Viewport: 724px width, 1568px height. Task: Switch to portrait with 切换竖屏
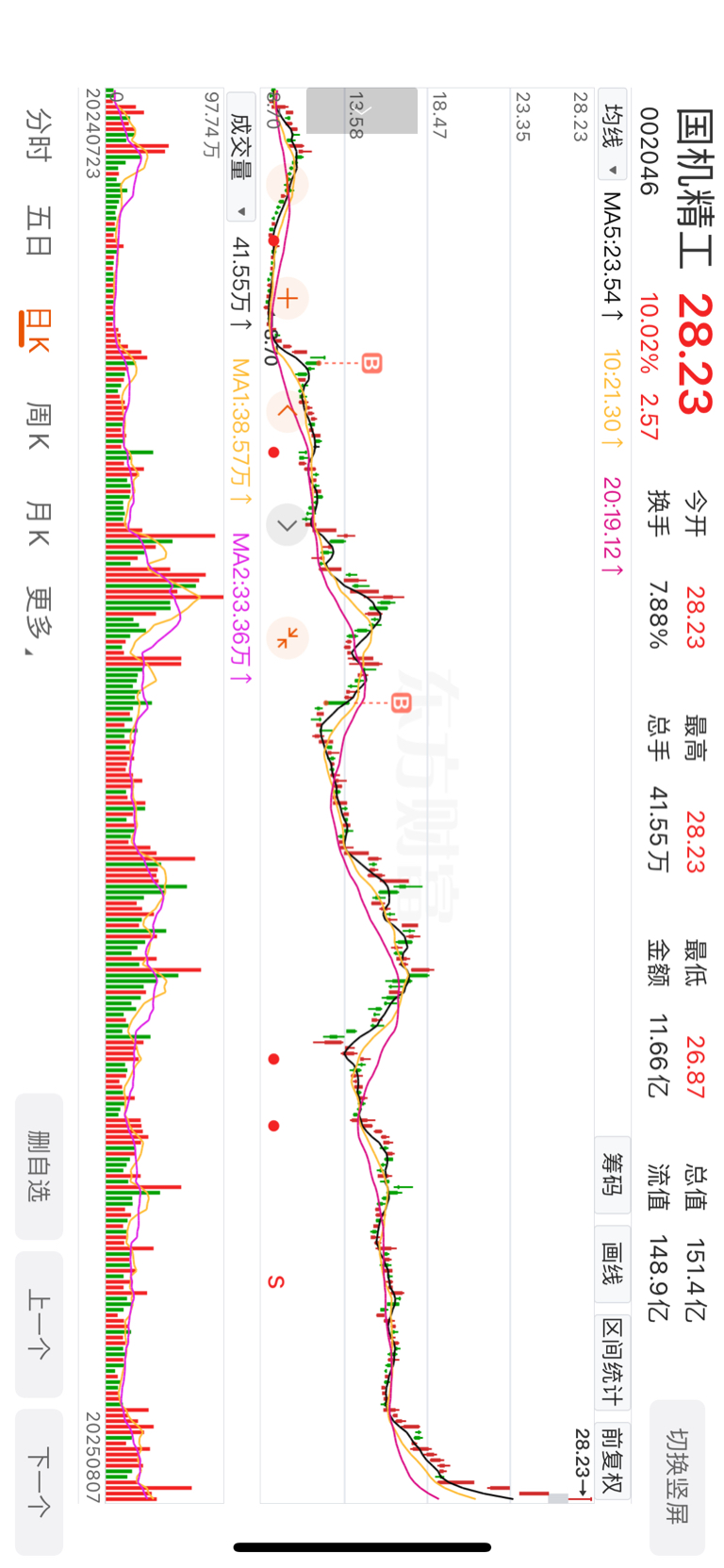(x=677, y=1477)
